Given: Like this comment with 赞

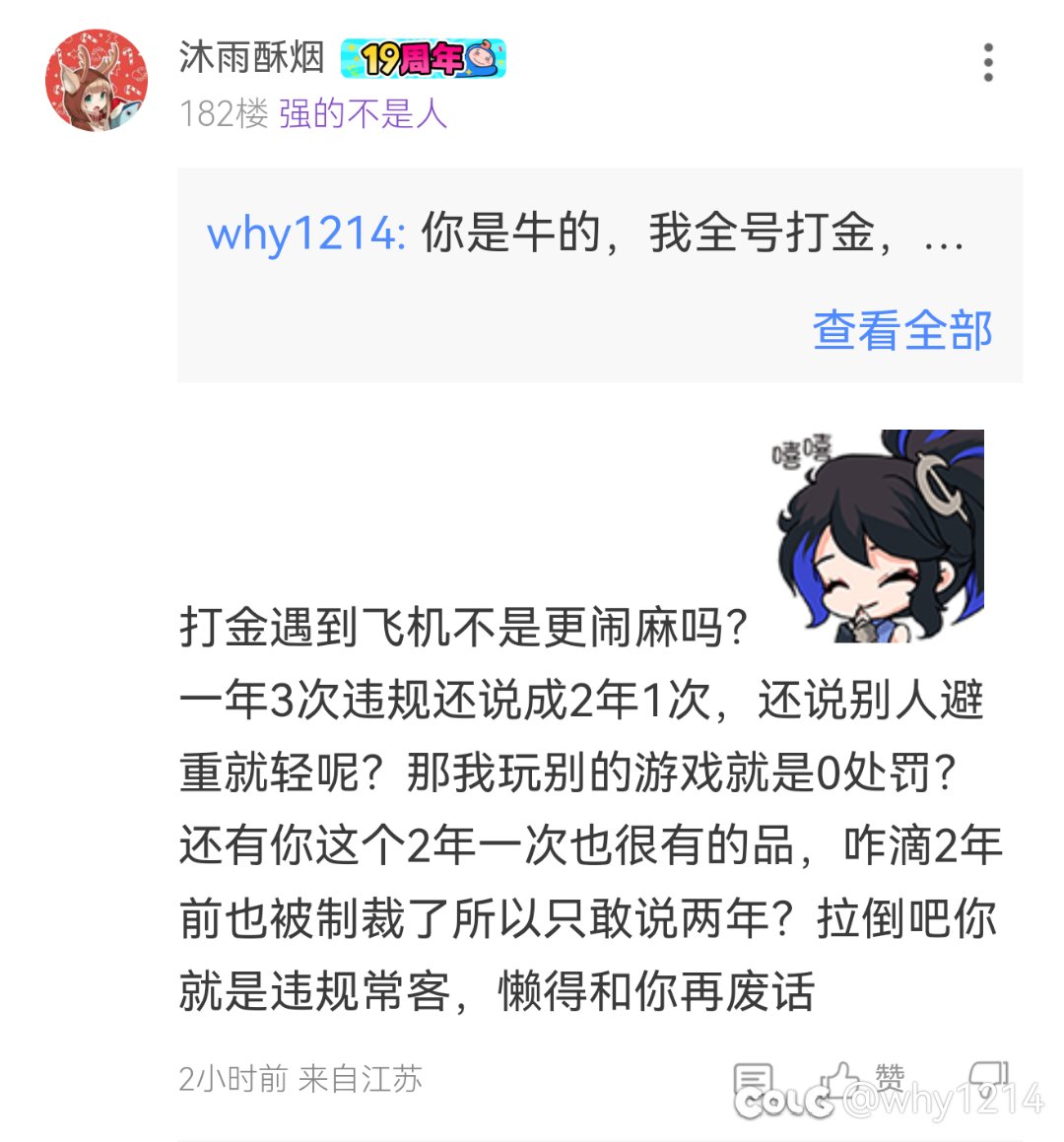Looking at the screenshot, I should [861, 1079].
